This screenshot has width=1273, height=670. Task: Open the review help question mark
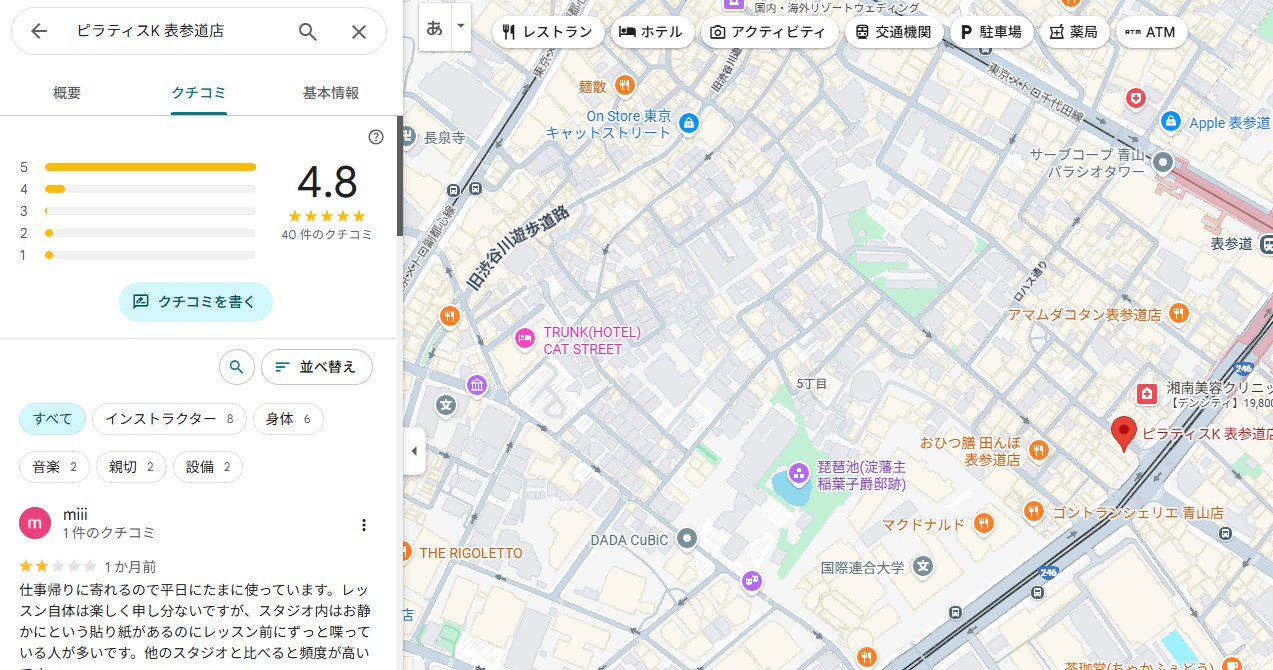(x=376, y=137)
